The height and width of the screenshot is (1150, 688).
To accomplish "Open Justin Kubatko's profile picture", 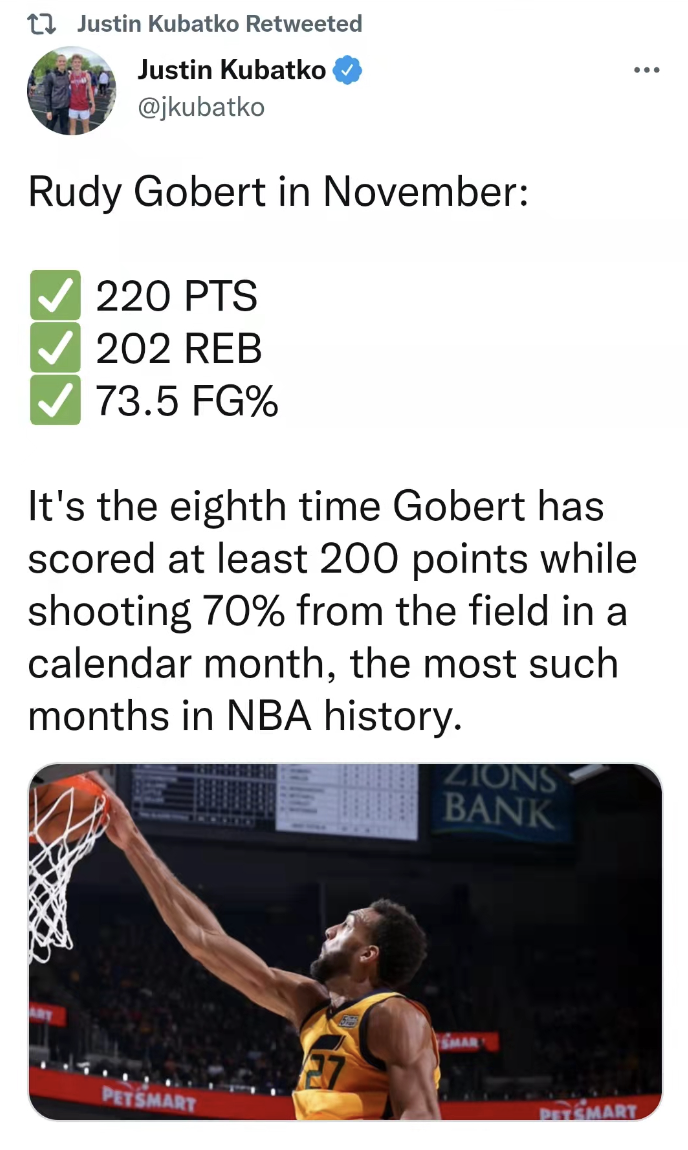I will point(72,91).
